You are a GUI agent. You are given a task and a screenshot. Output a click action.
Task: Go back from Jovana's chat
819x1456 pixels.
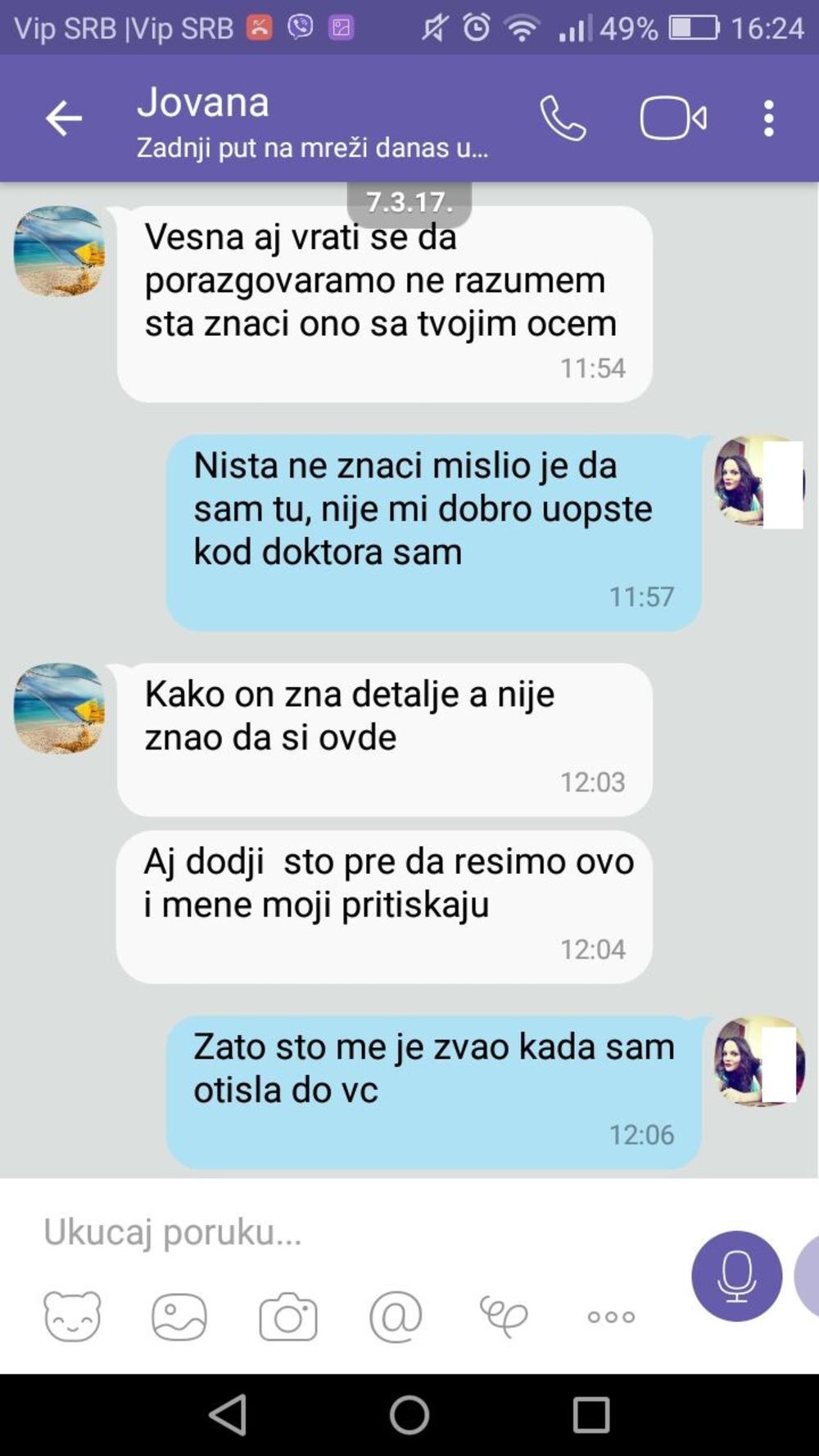coord(63,120)
